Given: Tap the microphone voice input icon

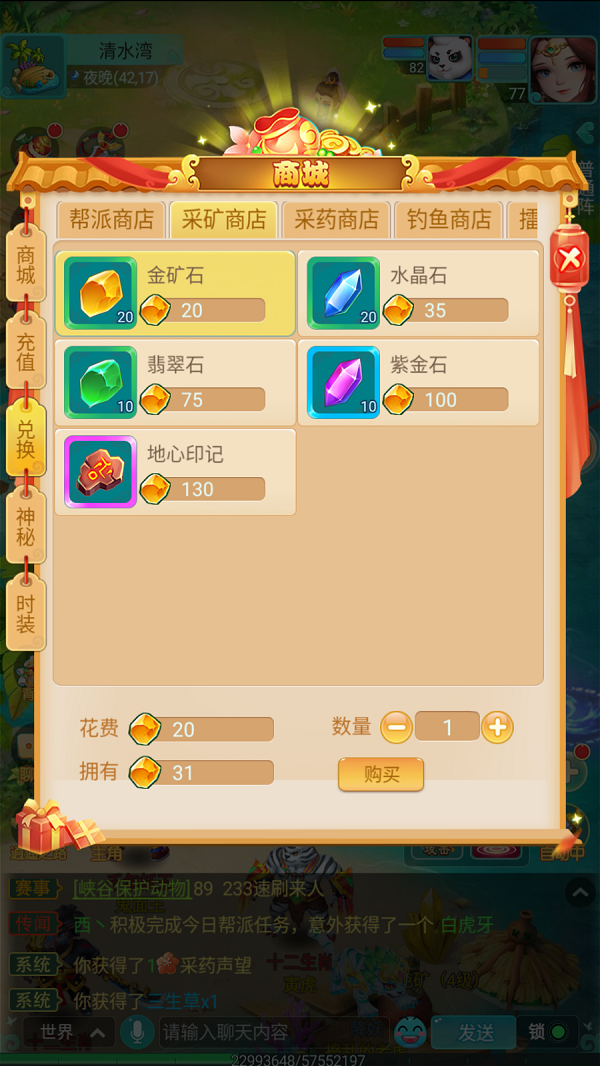Looking at the screenshot, I should (x=135, y=1032).
